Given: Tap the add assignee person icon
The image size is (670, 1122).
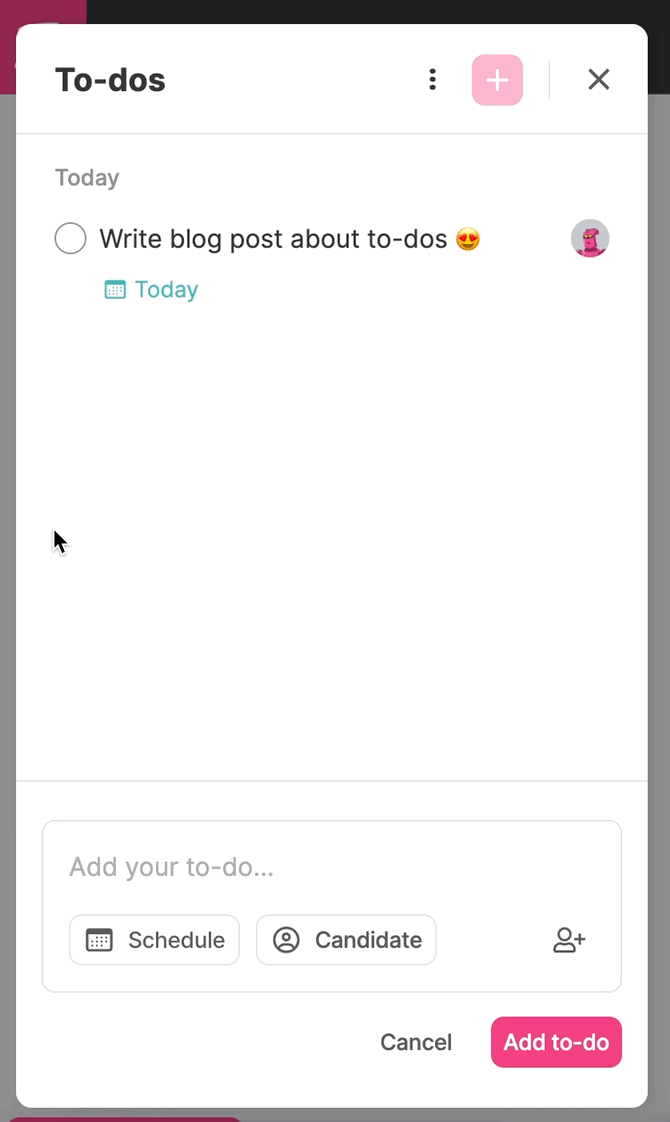Looking at the screenshot, I should (x=569, y=940).
